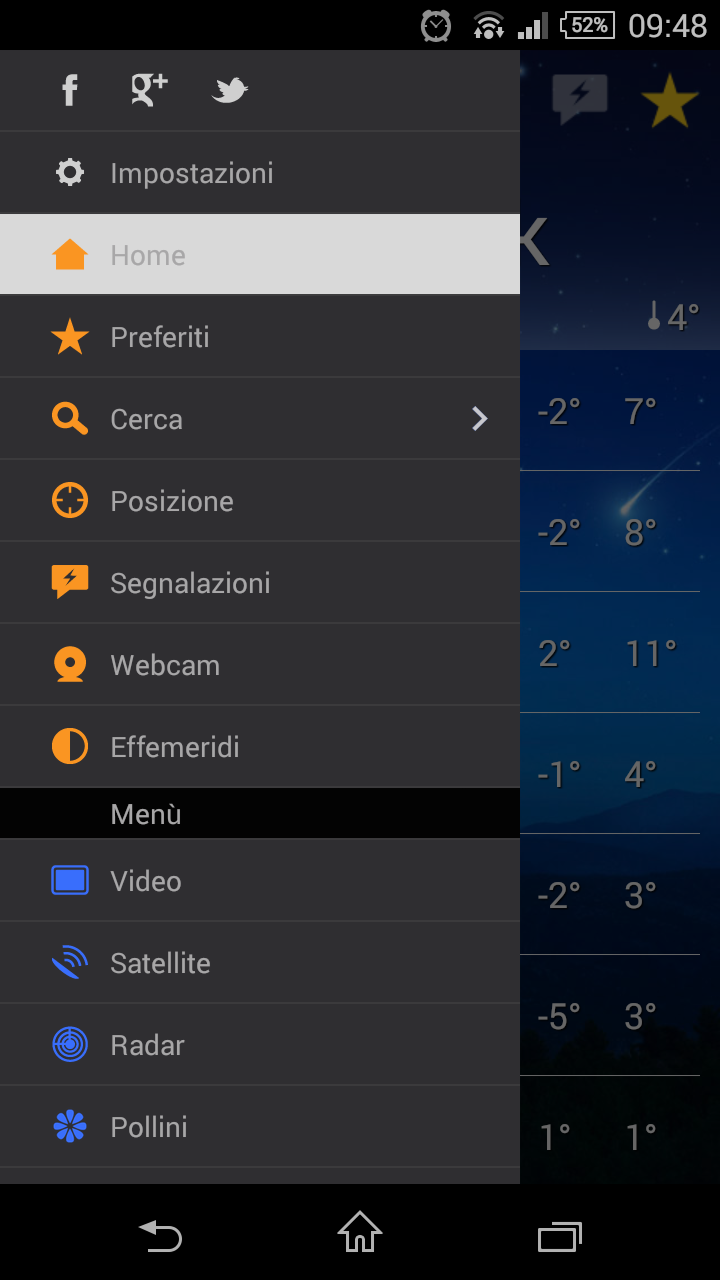Open the Facebook page icon
720x1280 pixels.
point(70,90)
